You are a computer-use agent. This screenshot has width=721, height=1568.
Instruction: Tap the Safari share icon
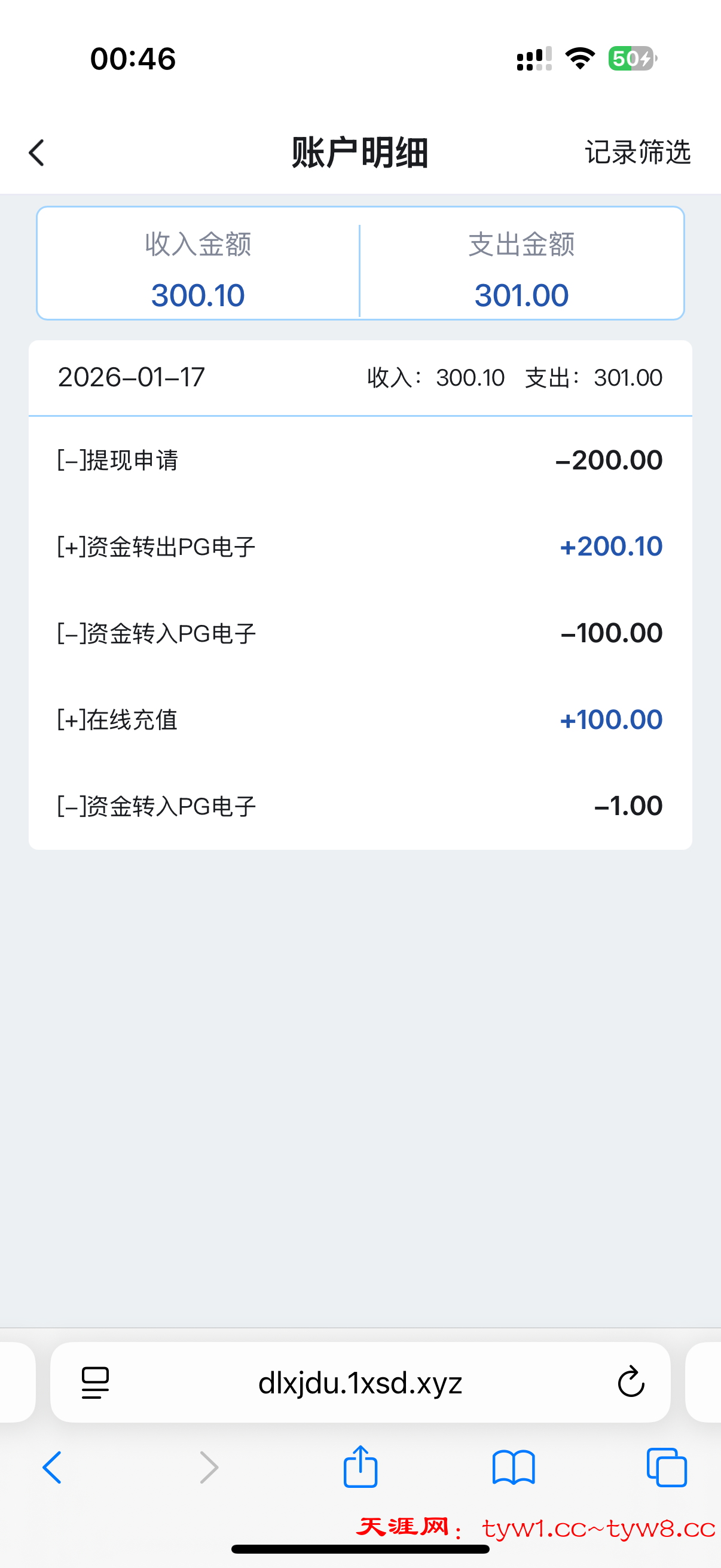pyautogui.click(x=360, y=1466)
